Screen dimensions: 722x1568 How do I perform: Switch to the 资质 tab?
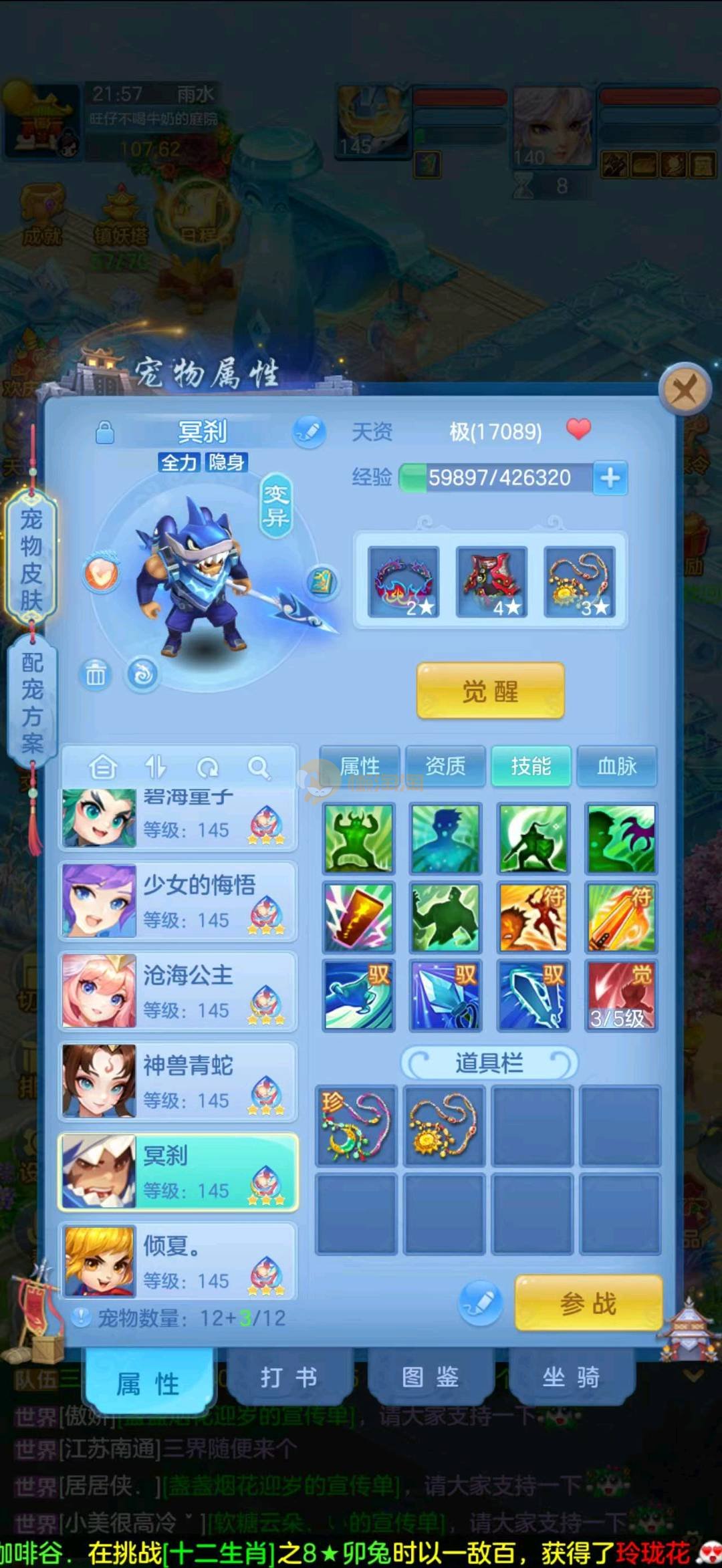(445, 766)
